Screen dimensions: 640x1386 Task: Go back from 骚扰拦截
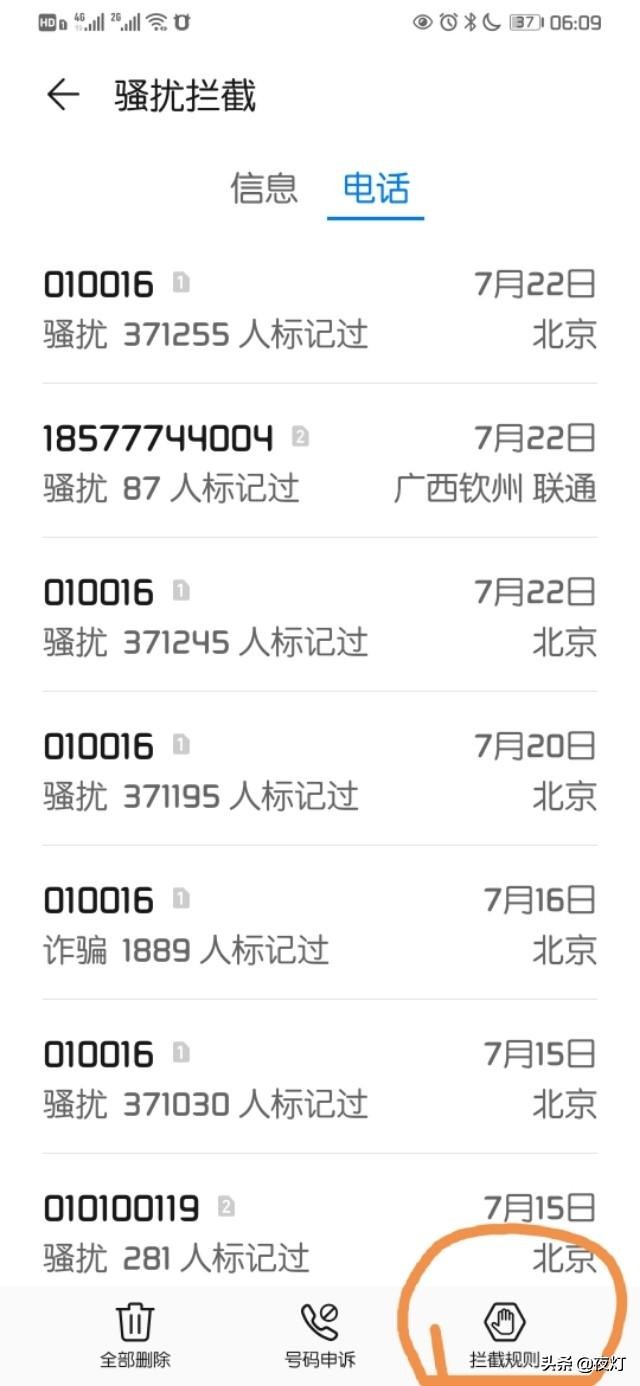click(x=63, y=95)
